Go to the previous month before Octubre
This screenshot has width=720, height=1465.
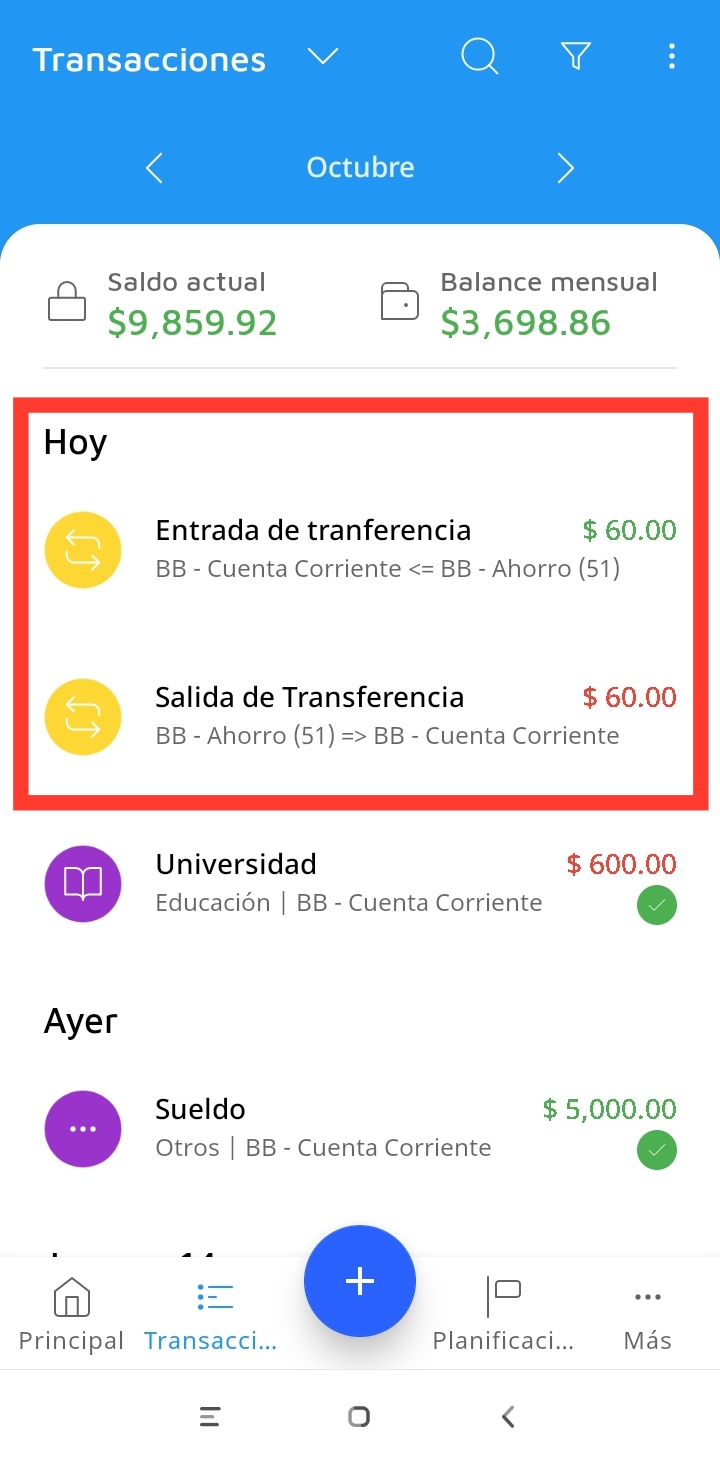coord(154,167)
